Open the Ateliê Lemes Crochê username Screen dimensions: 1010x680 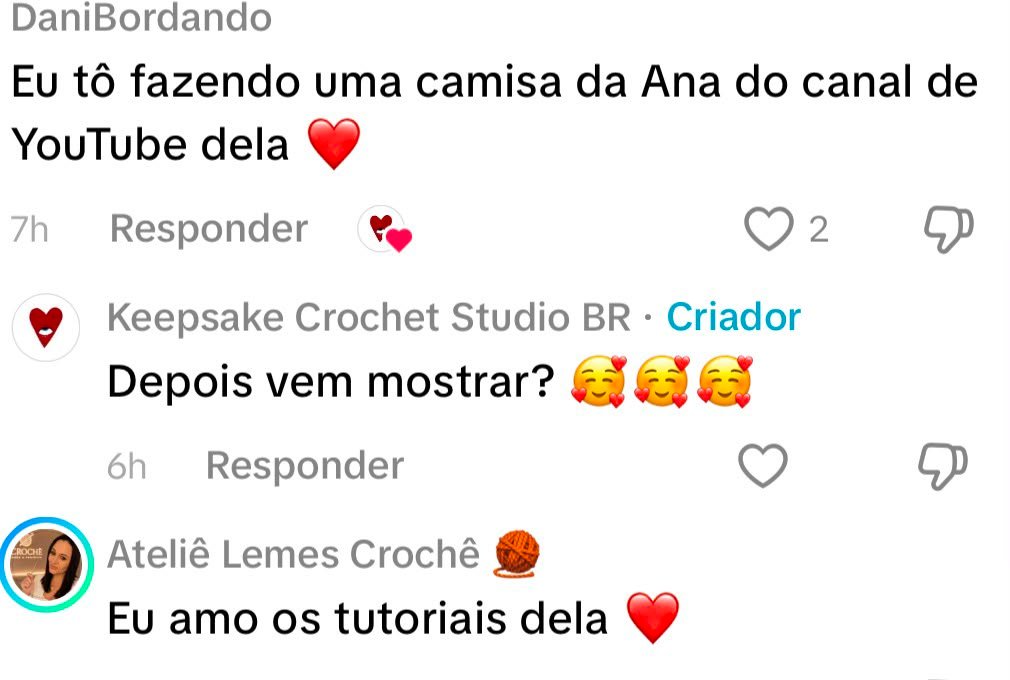(293, 554)
